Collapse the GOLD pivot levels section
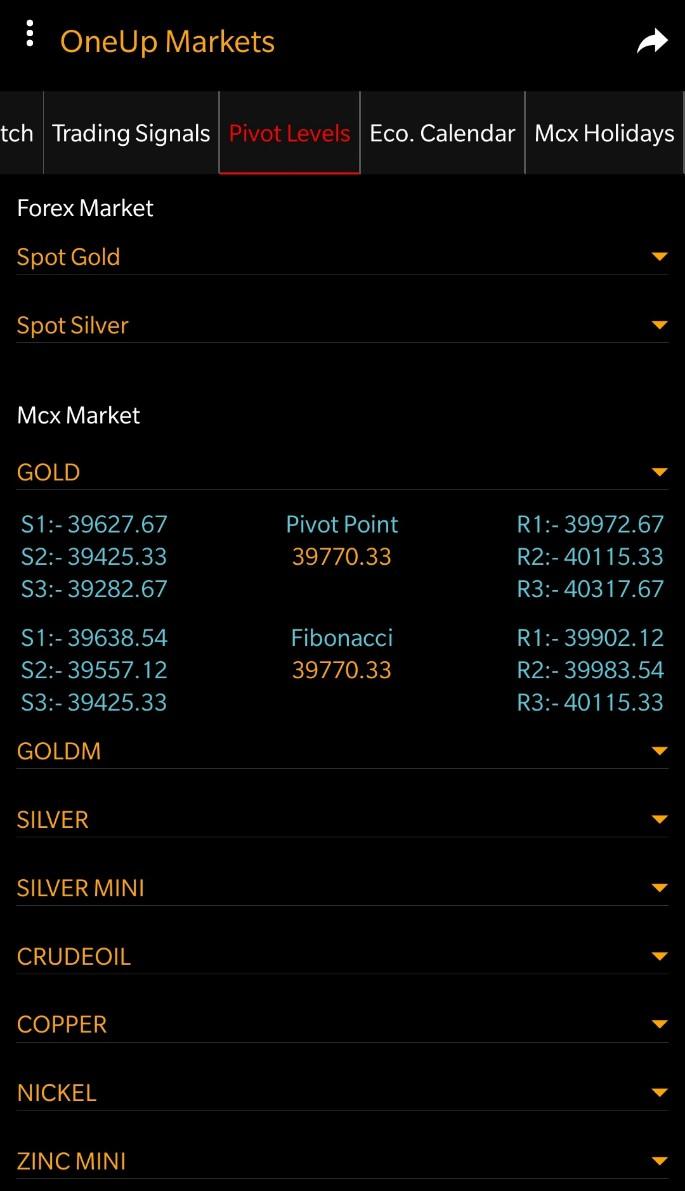685x1191 pixels. (x=342, y=472)
